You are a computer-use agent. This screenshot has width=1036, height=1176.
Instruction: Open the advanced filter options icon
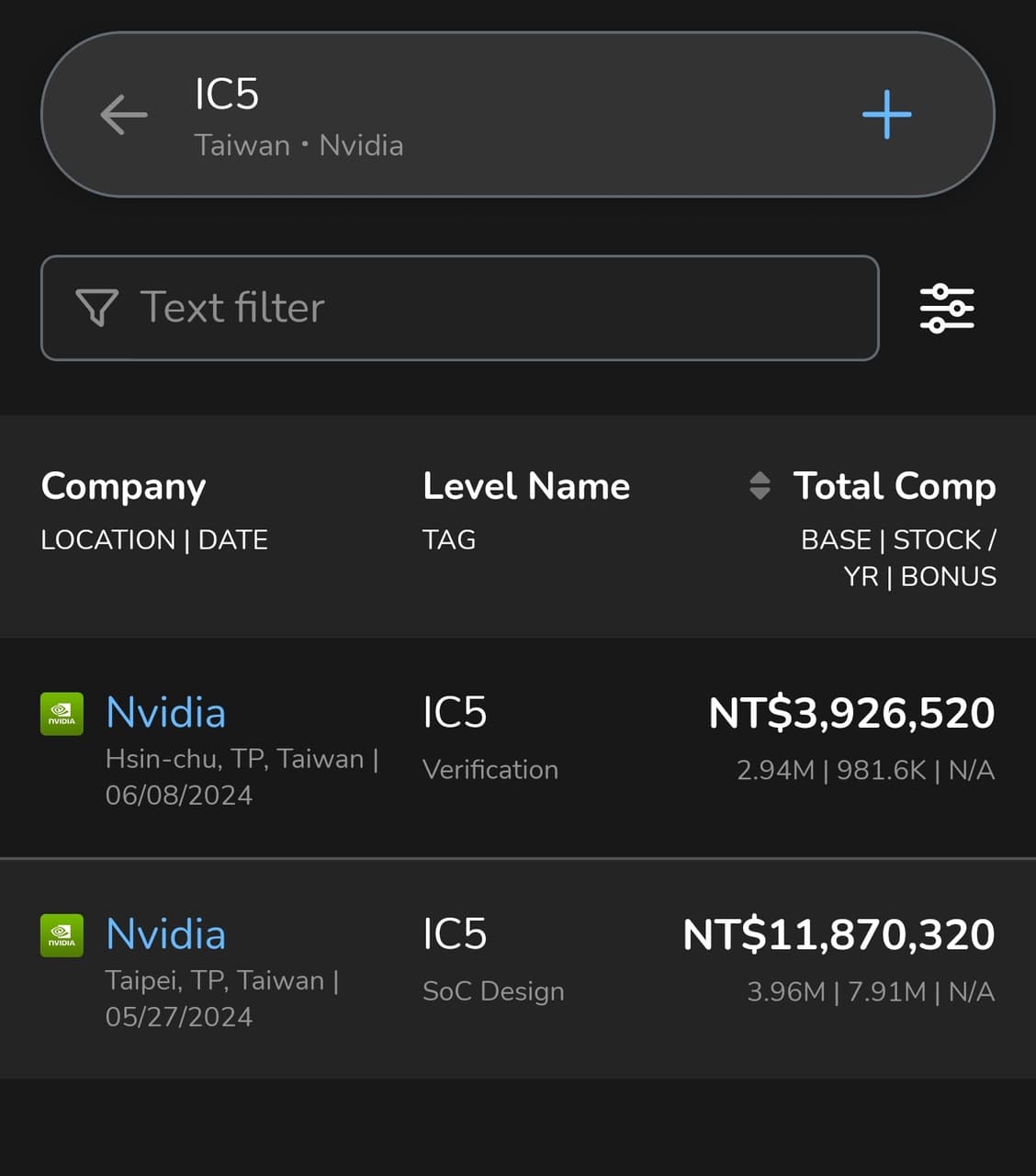point(948,309)
